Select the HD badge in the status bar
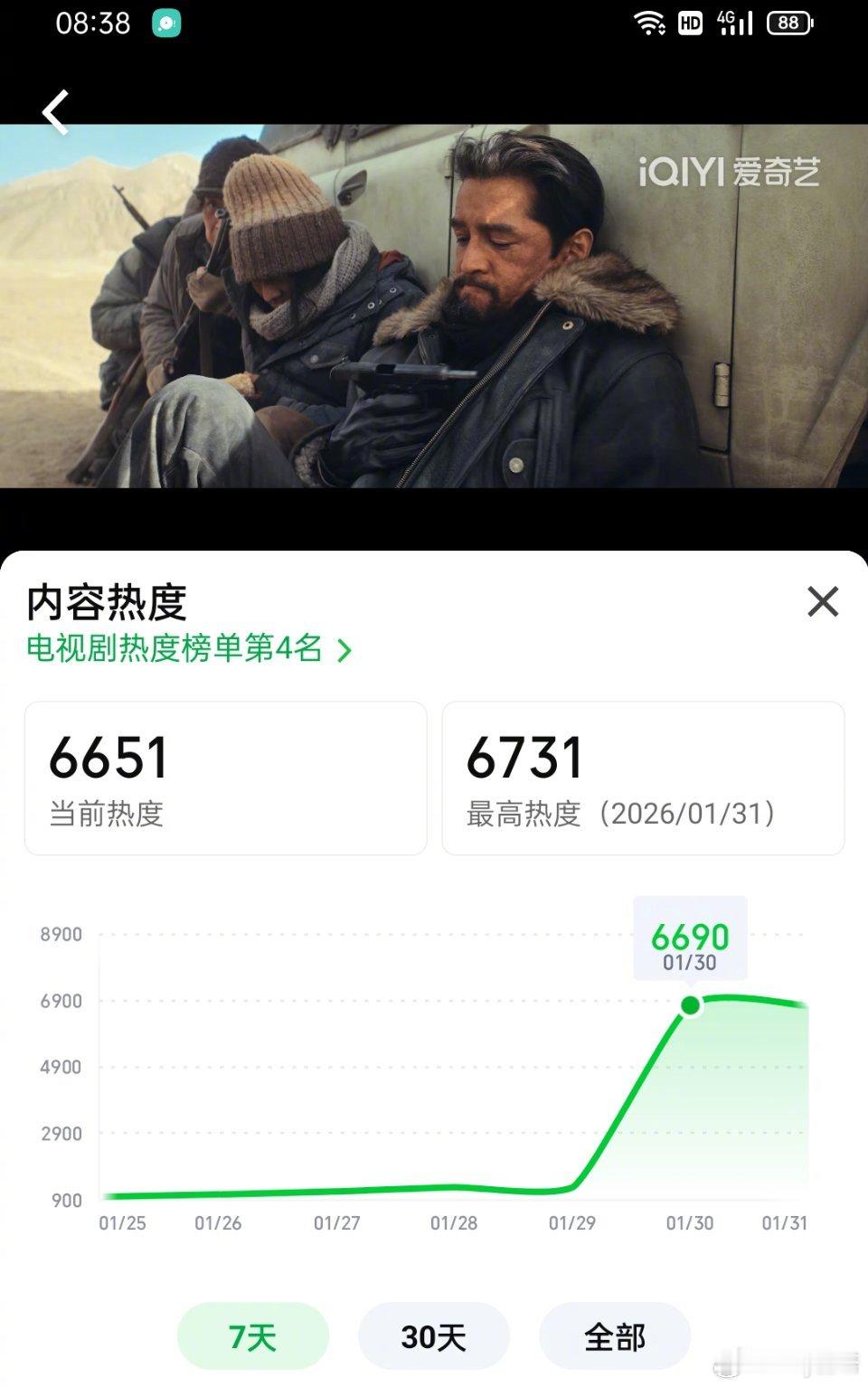The width and height of the screenshot is (868, 1387). (693, 24)
